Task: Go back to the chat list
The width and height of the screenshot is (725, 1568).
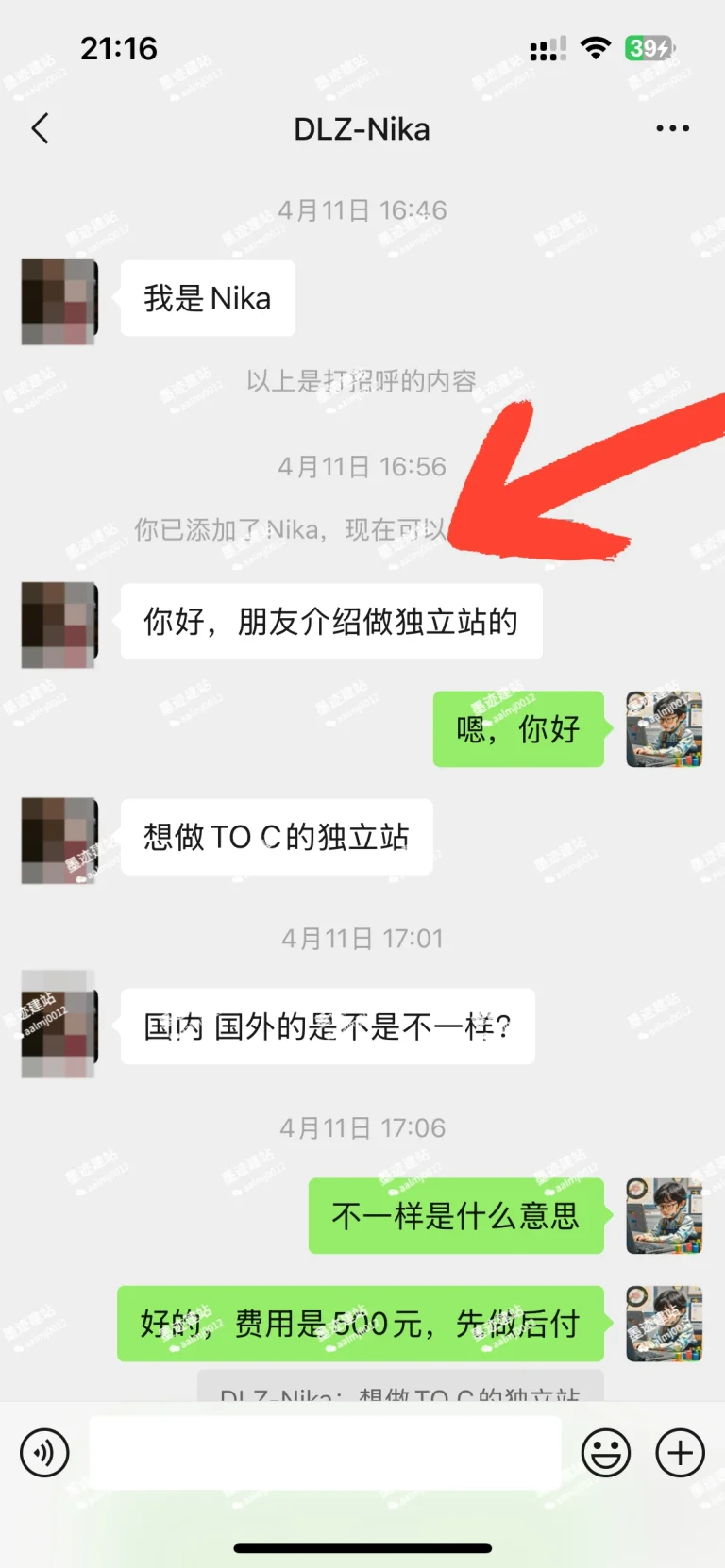Action: point(40,128)
